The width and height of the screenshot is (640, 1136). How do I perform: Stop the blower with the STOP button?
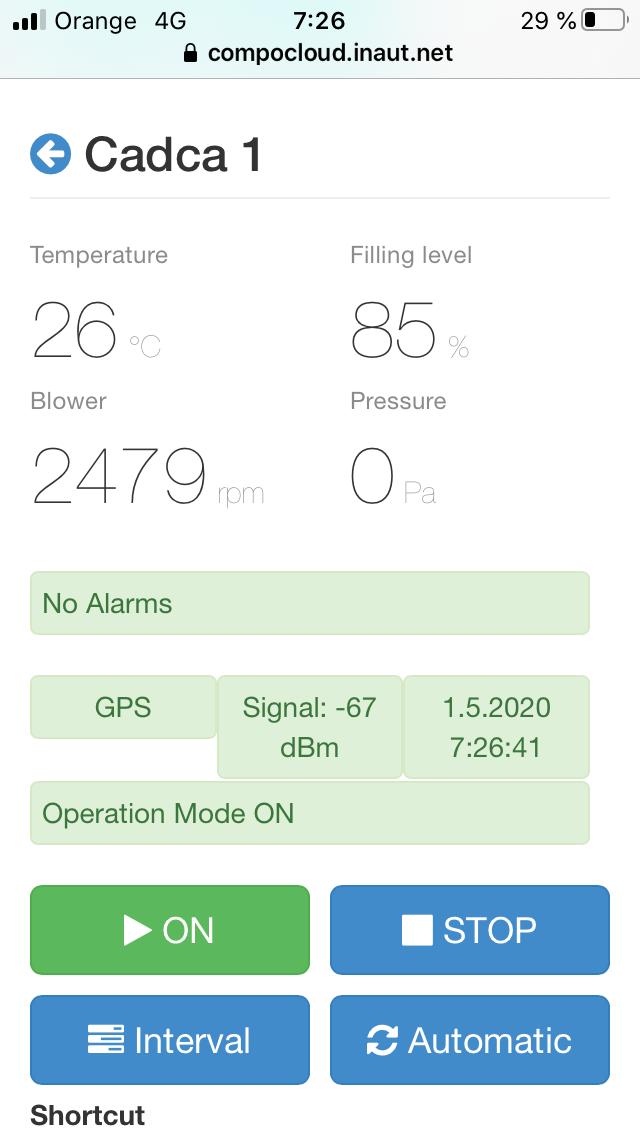[x=470, y=930]
